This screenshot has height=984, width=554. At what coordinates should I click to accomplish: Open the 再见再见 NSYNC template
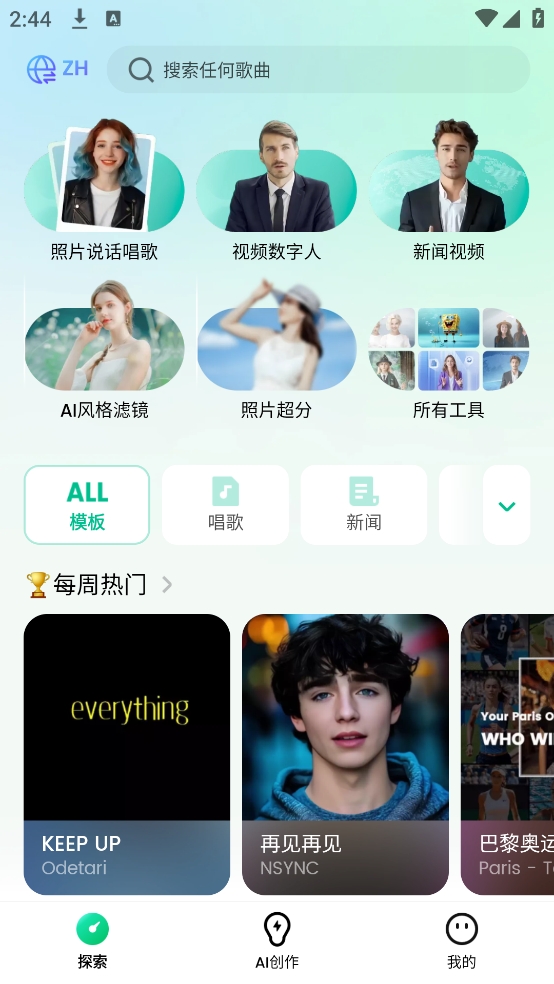click(x=345, y=754)
